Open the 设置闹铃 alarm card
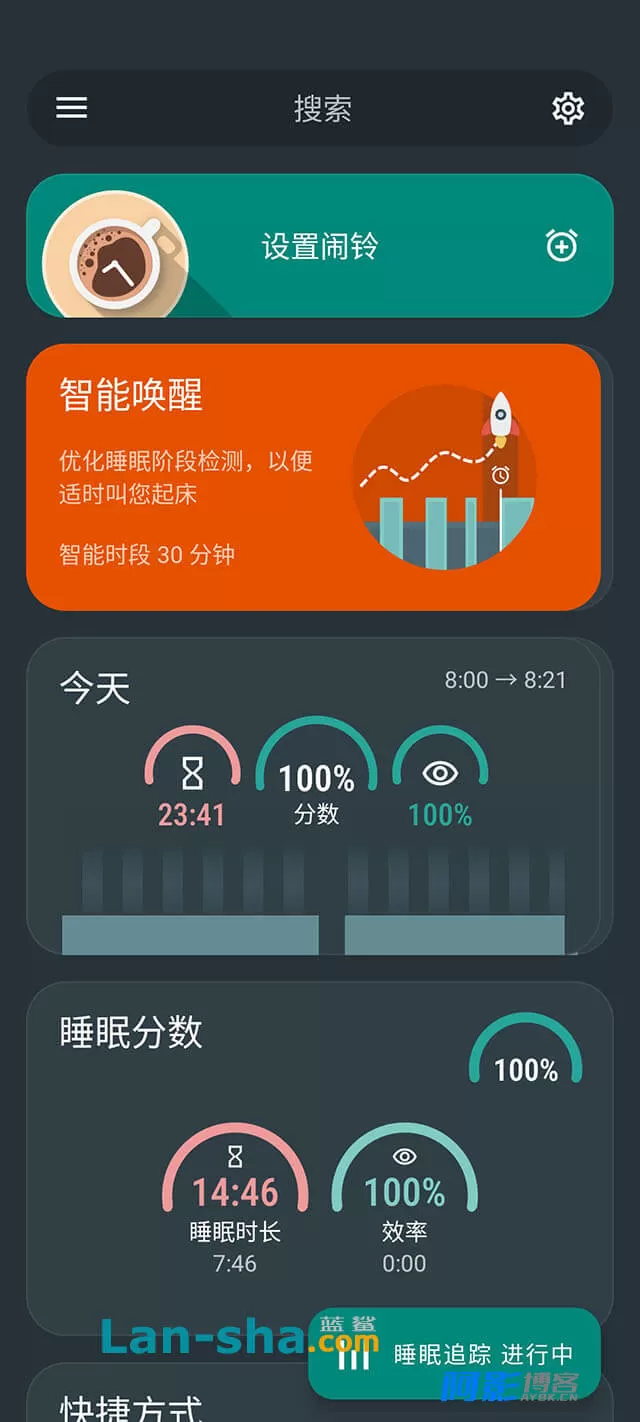The image size is (640, 1422). [319, 246]
